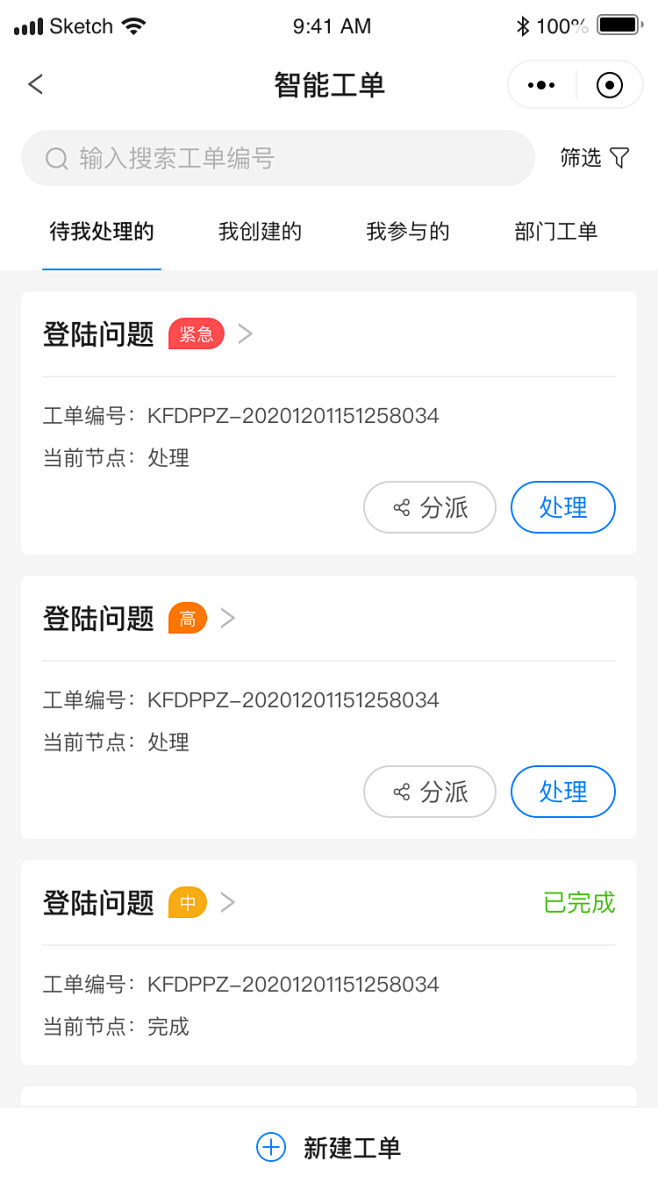Open the 已完成 中 priority ticket
658x1190 pixels.
pos(140,903)
